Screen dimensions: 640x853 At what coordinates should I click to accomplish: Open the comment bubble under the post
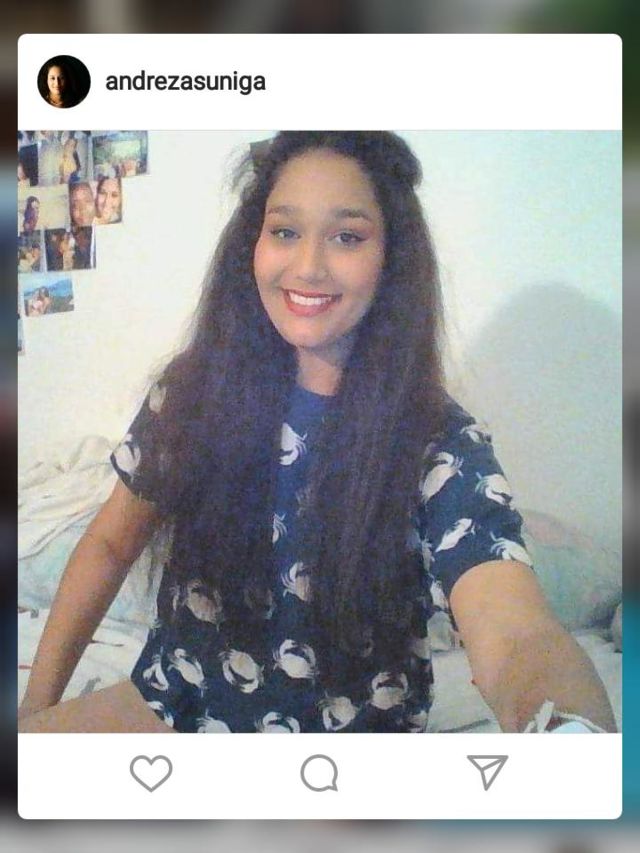[319, 773]
